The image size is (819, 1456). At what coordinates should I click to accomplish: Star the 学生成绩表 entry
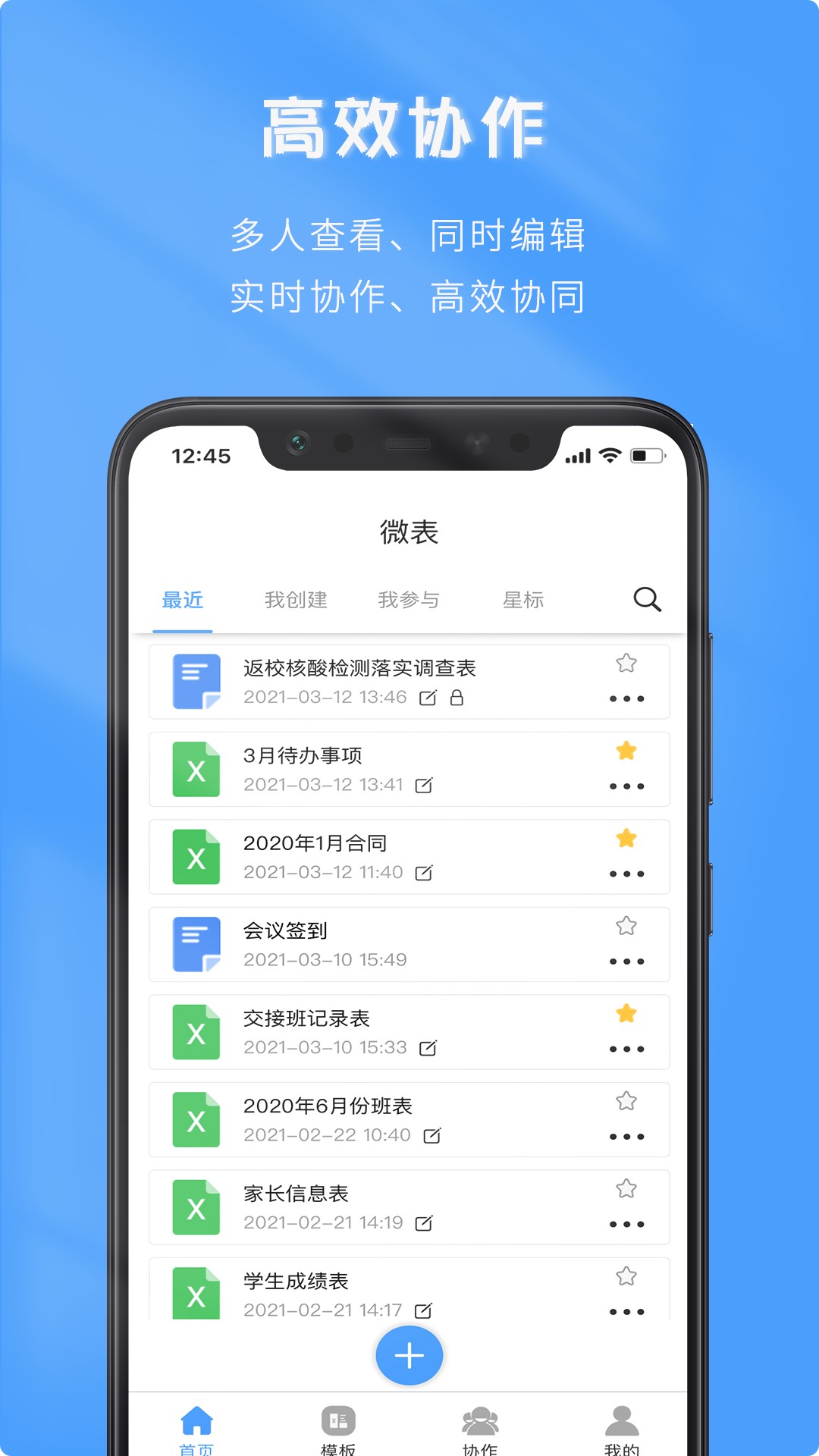click(626, 1276)
